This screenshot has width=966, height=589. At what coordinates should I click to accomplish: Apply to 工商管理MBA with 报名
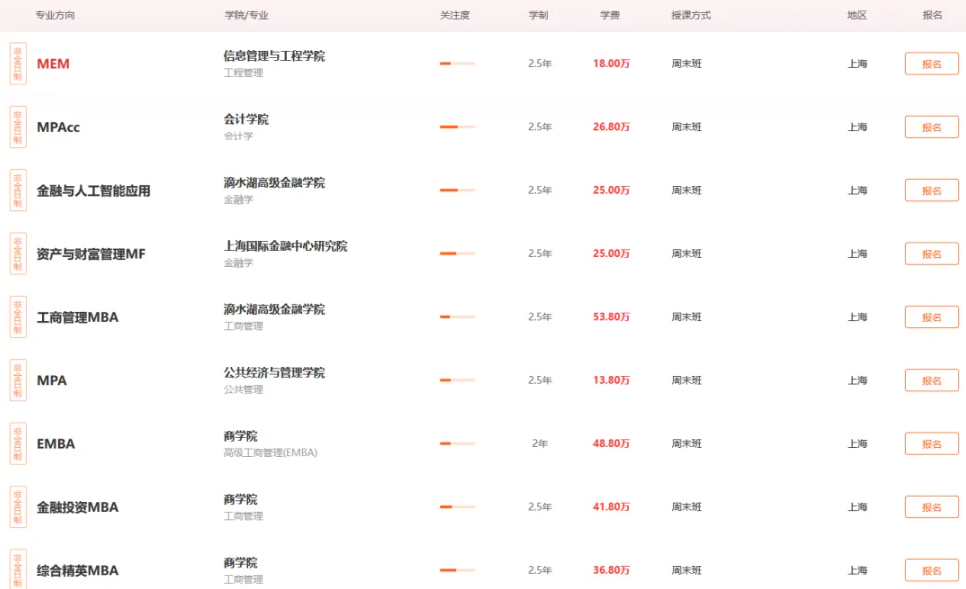pos(931,317)
